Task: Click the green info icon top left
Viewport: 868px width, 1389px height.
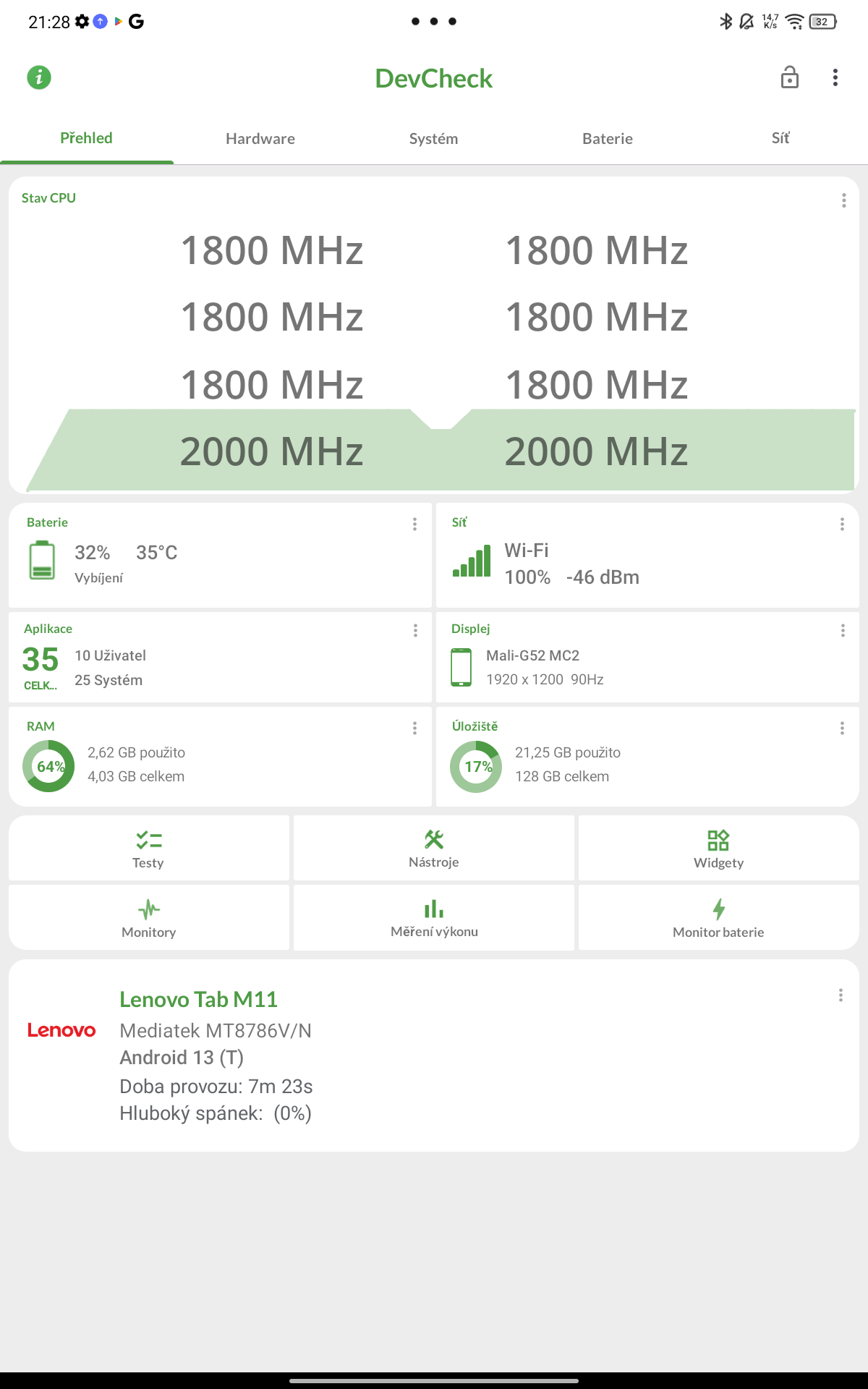Action: (38, 77)
